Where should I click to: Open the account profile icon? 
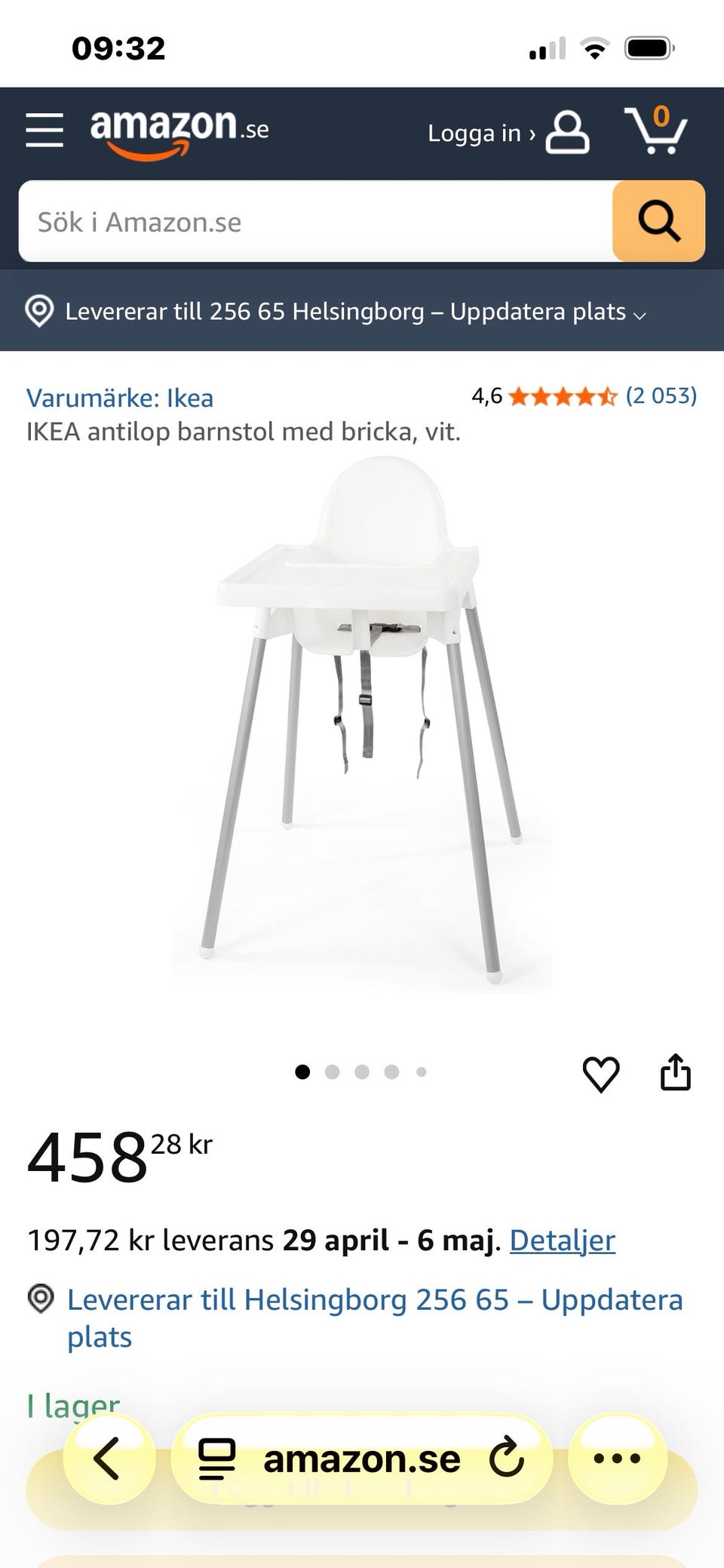[567, 132]
